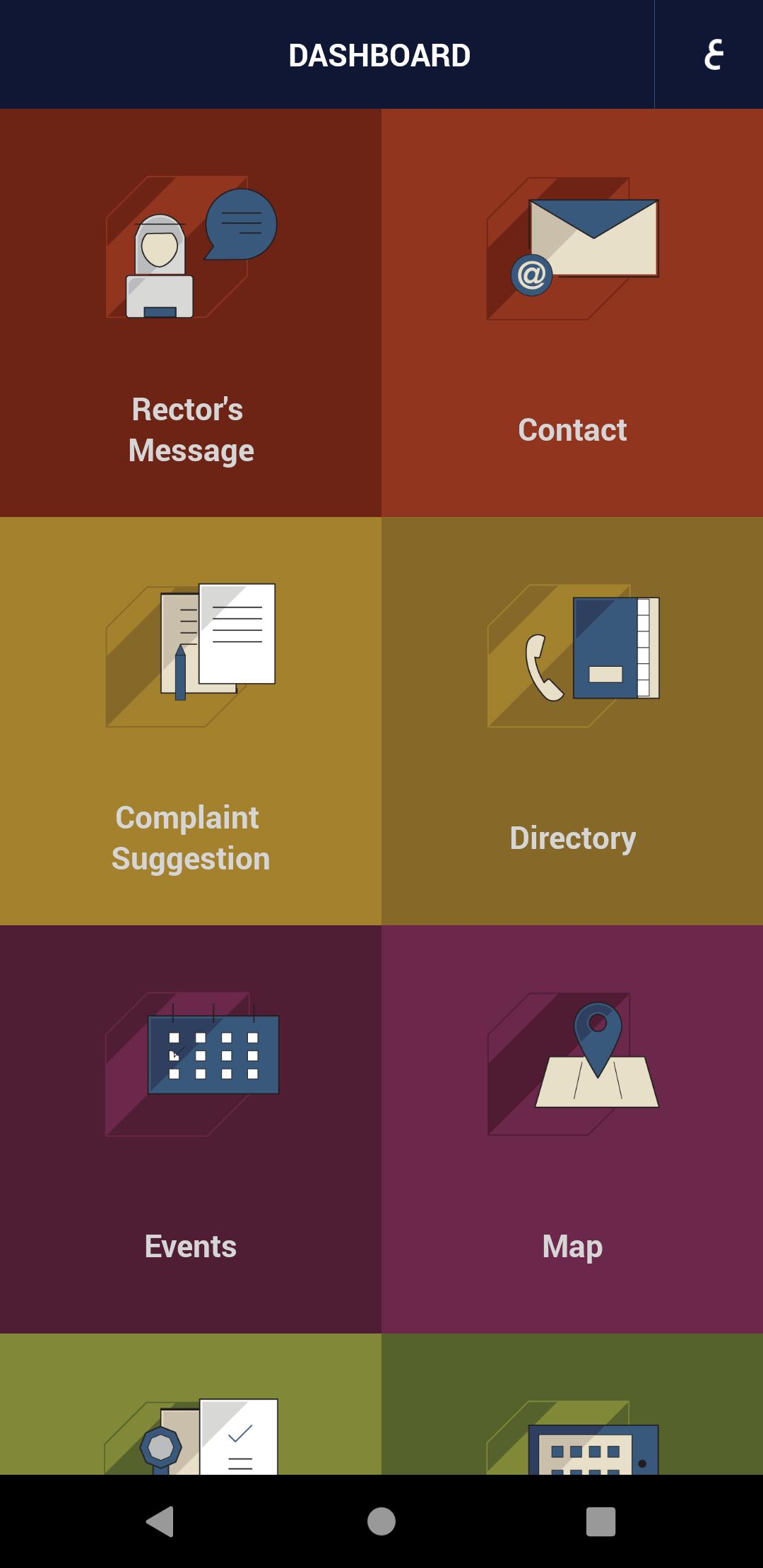Switch language using the Arabic letter icon
The image size is (763, 1568).
(712, 55)
